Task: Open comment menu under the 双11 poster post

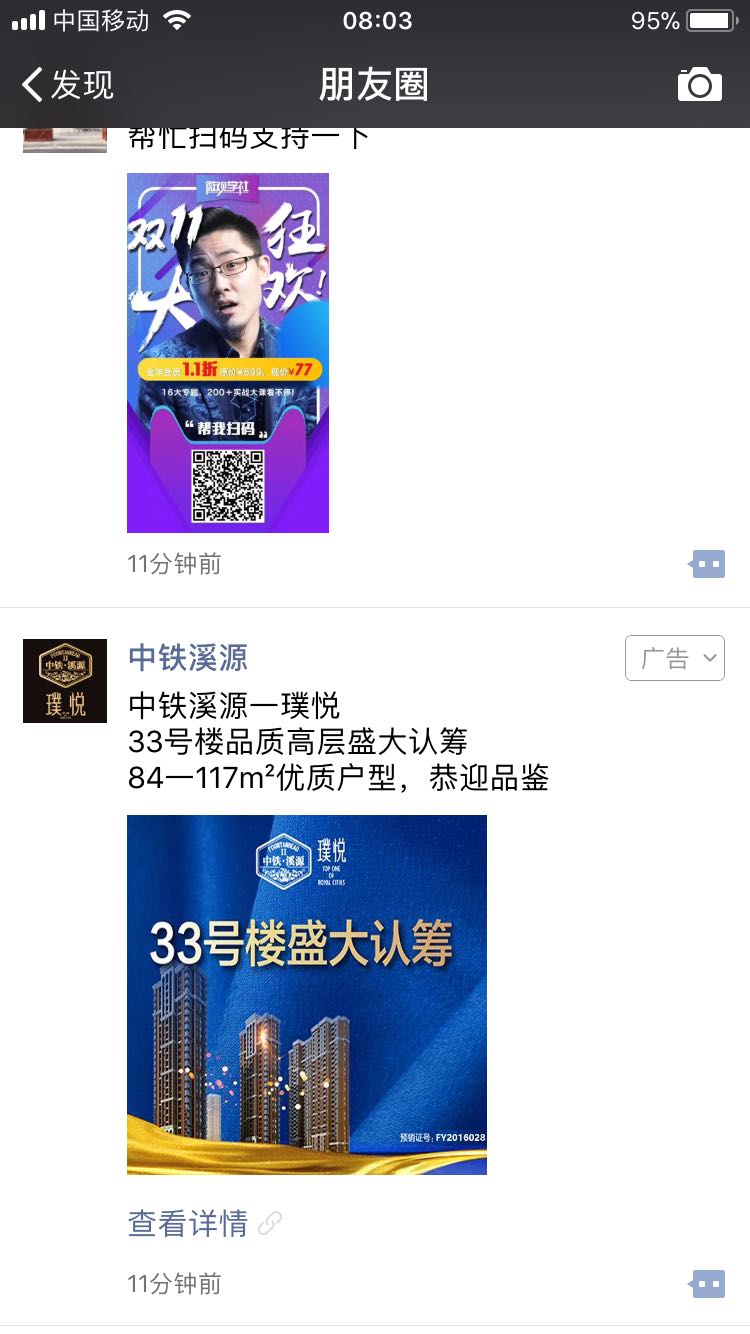Action: (x=708, y=564)
